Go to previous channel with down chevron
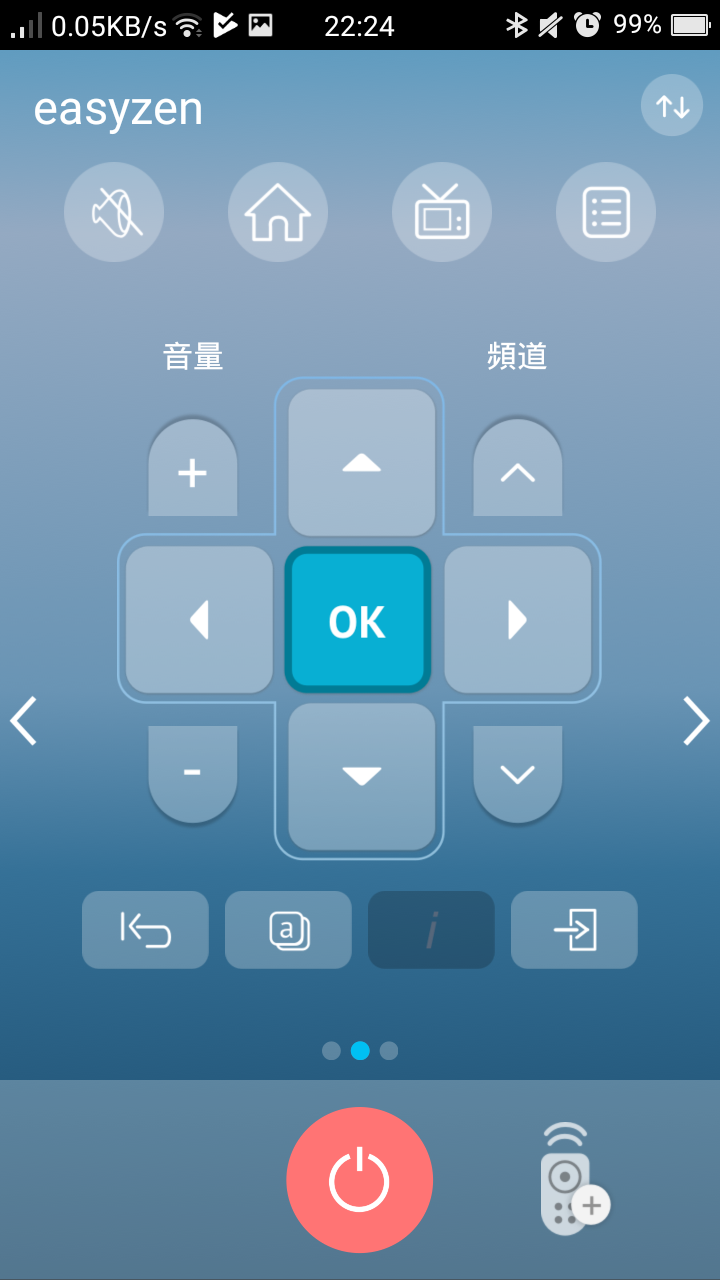The height and width of the screenshot is (1280, 720). click(517, 773)
